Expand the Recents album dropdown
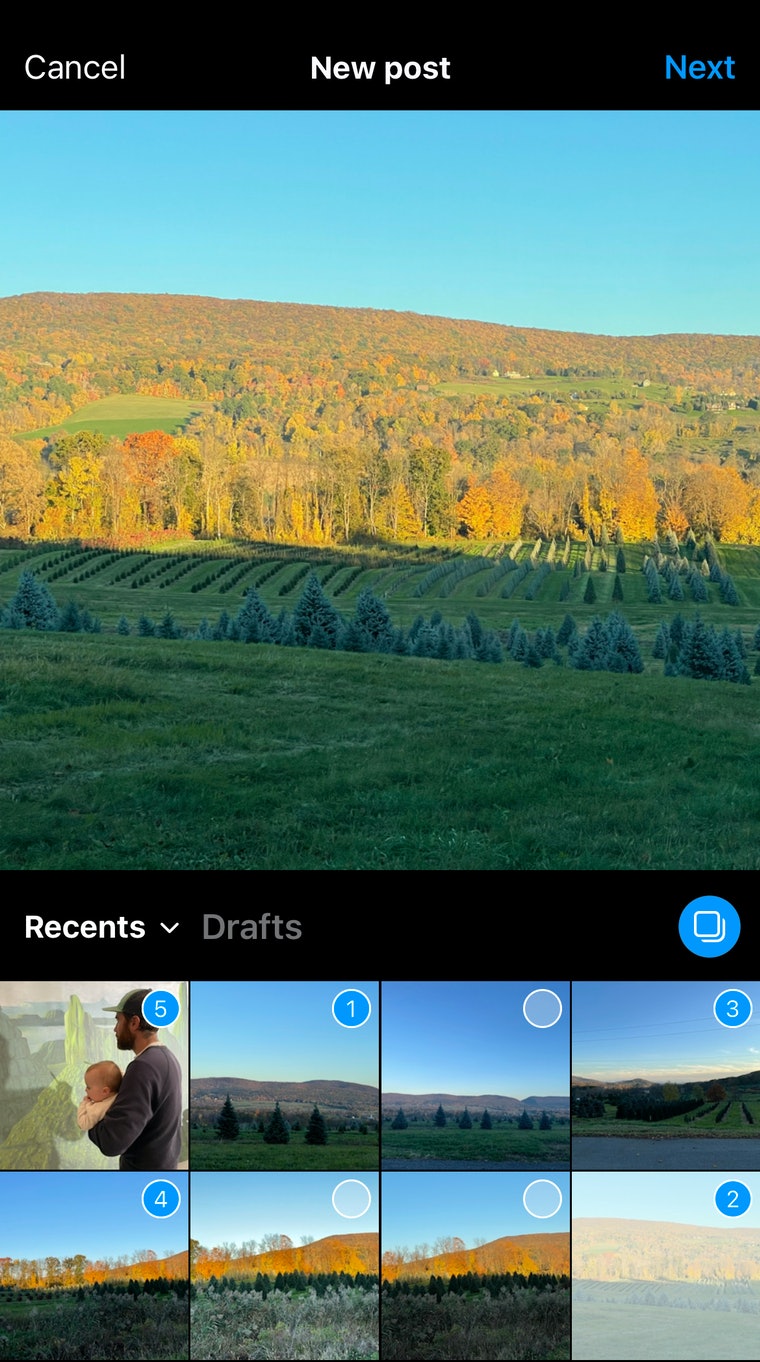Viewport: 760px width, 1362px height. tap(102, 927)
